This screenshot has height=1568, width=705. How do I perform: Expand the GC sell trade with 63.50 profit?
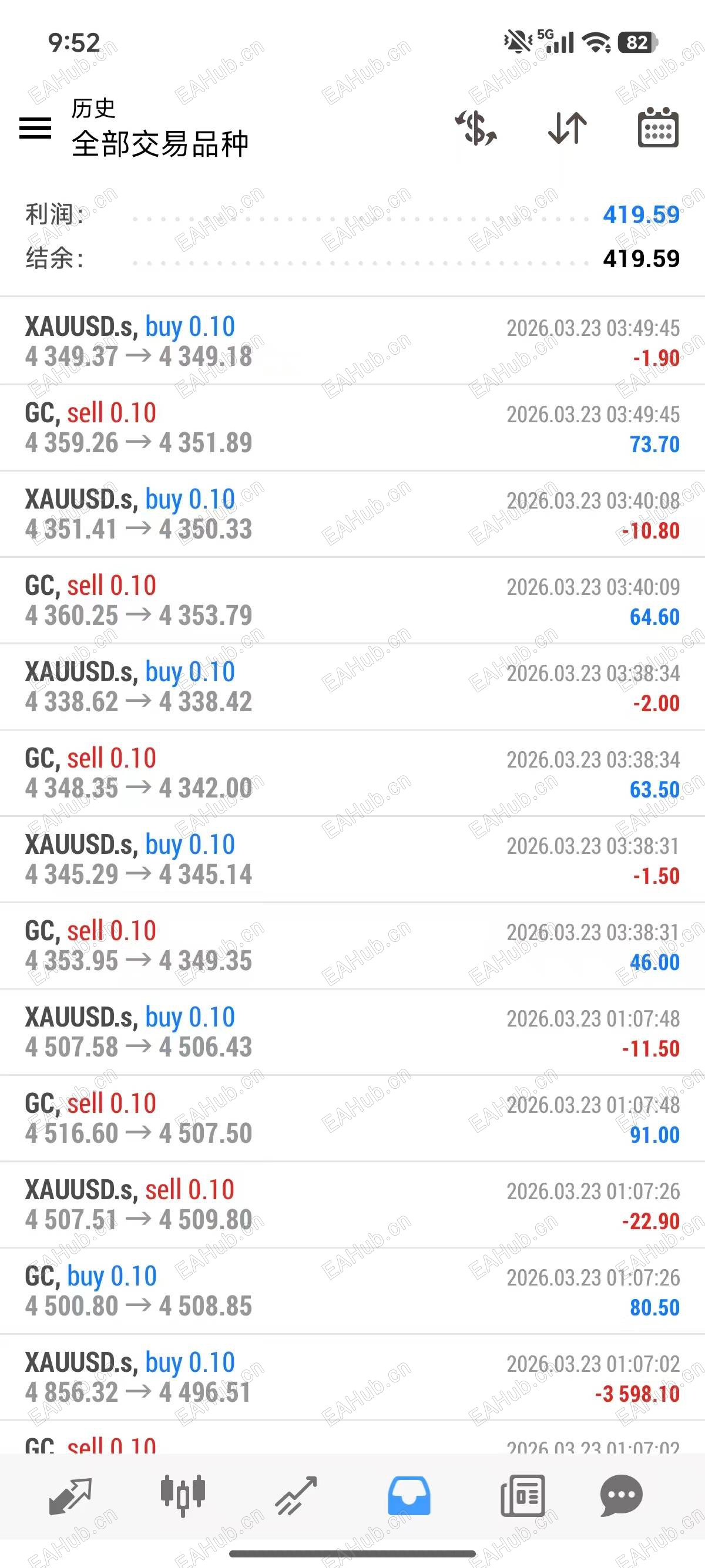pos(352,773)
